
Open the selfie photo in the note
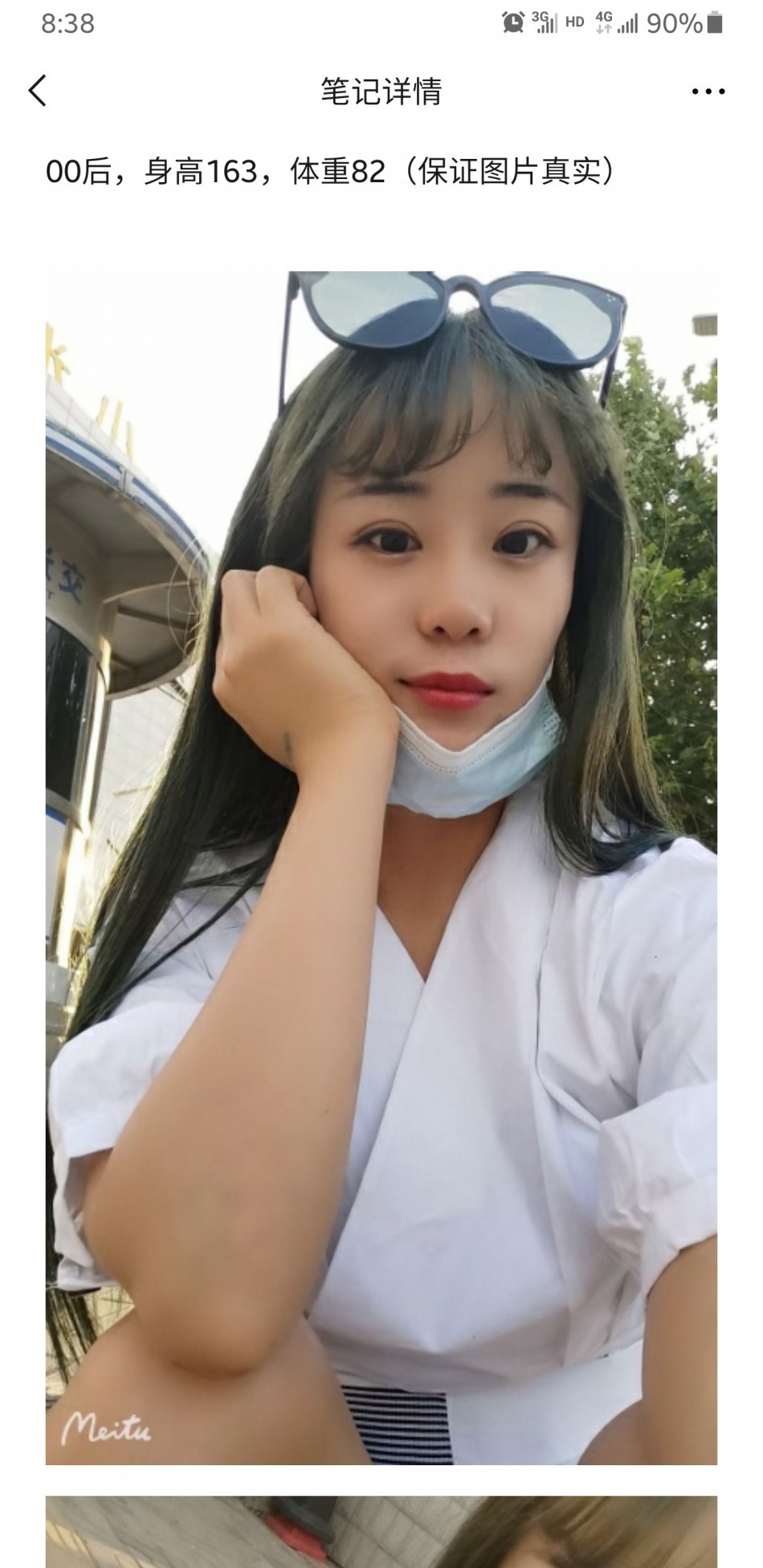381,867
